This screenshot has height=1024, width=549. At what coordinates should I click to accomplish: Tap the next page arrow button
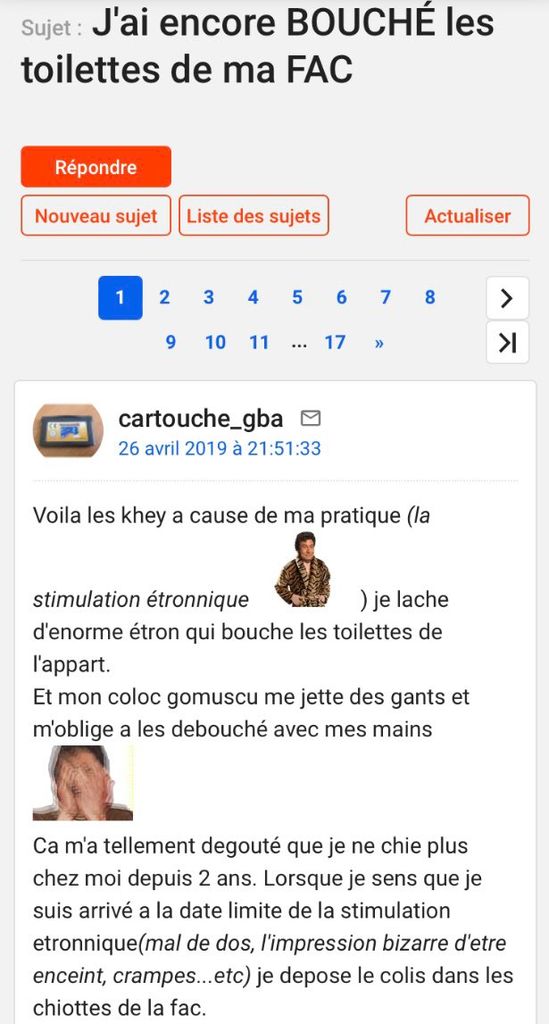pyautogui.click(x=507, y=298)
